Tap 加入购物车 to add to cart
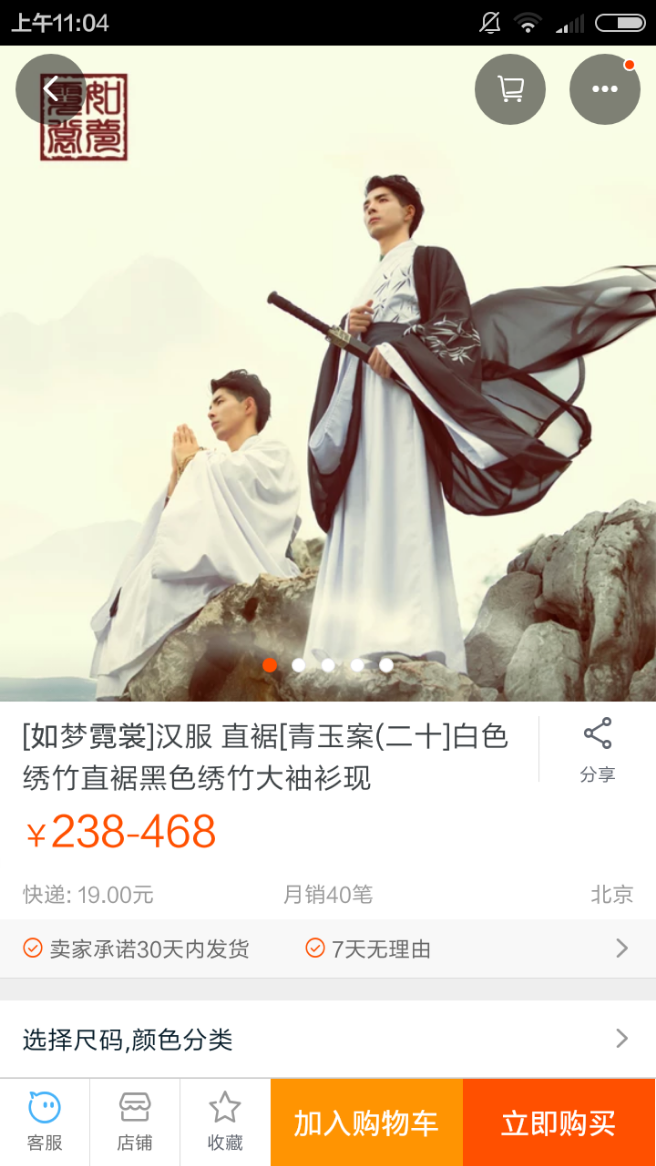The height and width of the screenshot is (1166, 656). click(366, 1123)
